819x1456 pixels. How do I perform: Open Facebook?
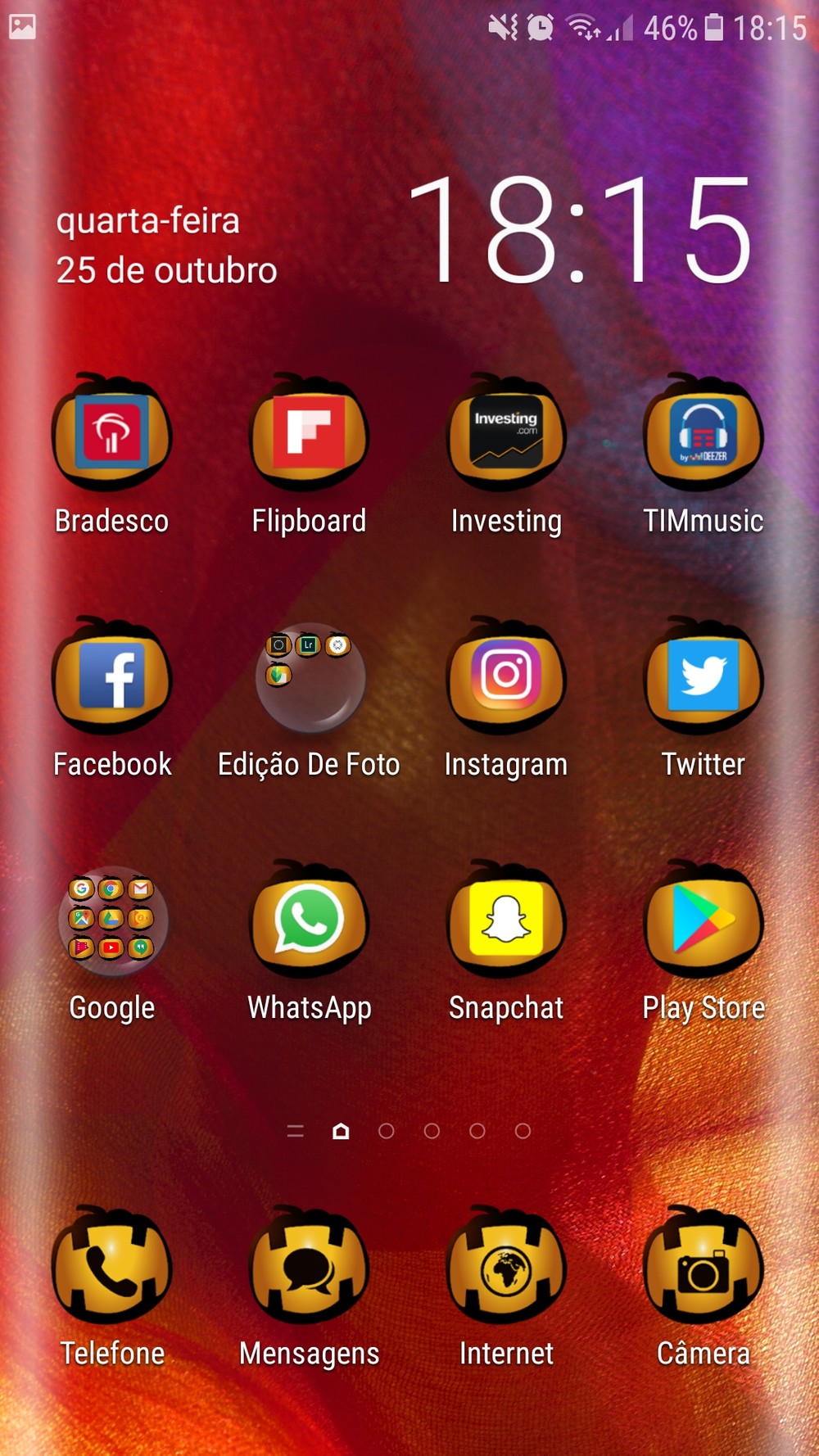pos(112,677)
